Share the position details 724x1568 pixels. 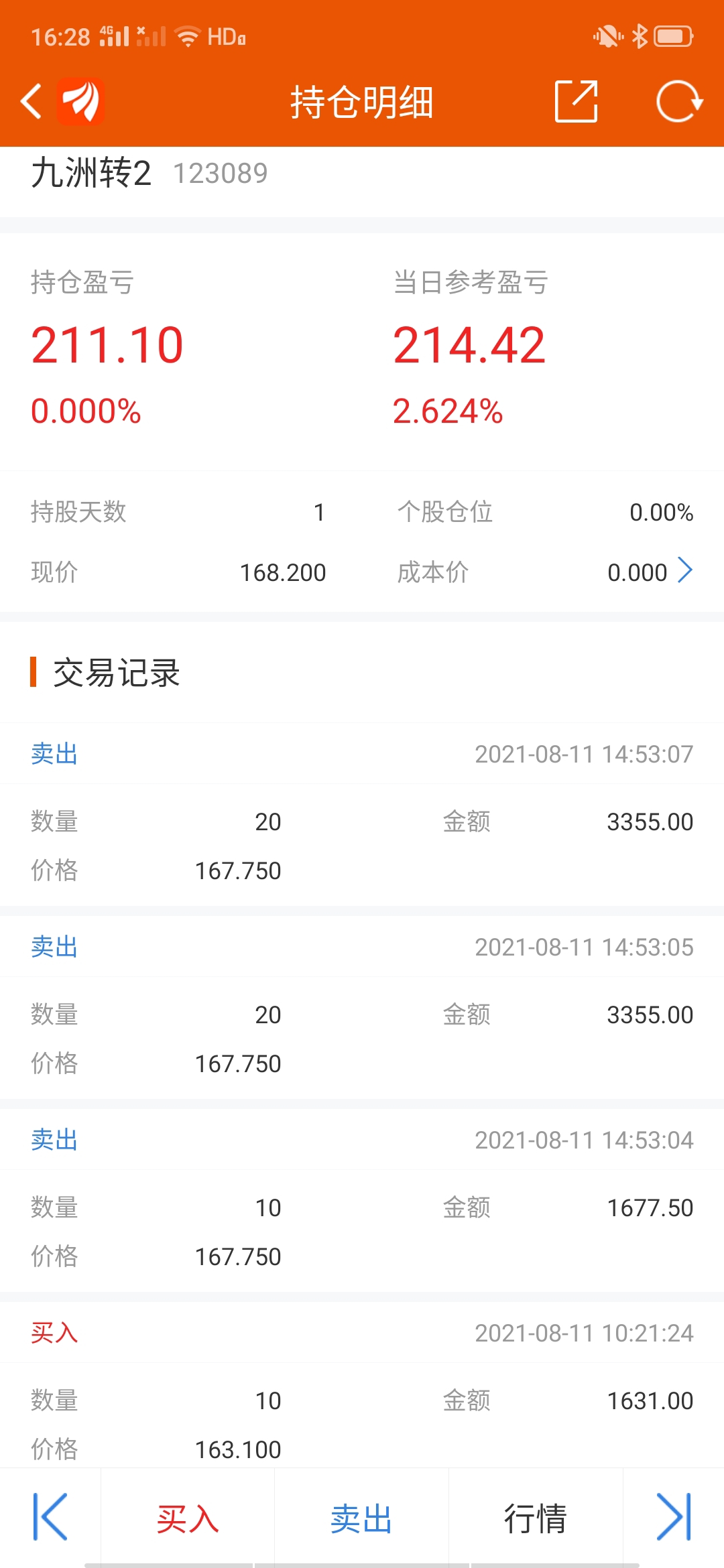[x=577, y=102]
